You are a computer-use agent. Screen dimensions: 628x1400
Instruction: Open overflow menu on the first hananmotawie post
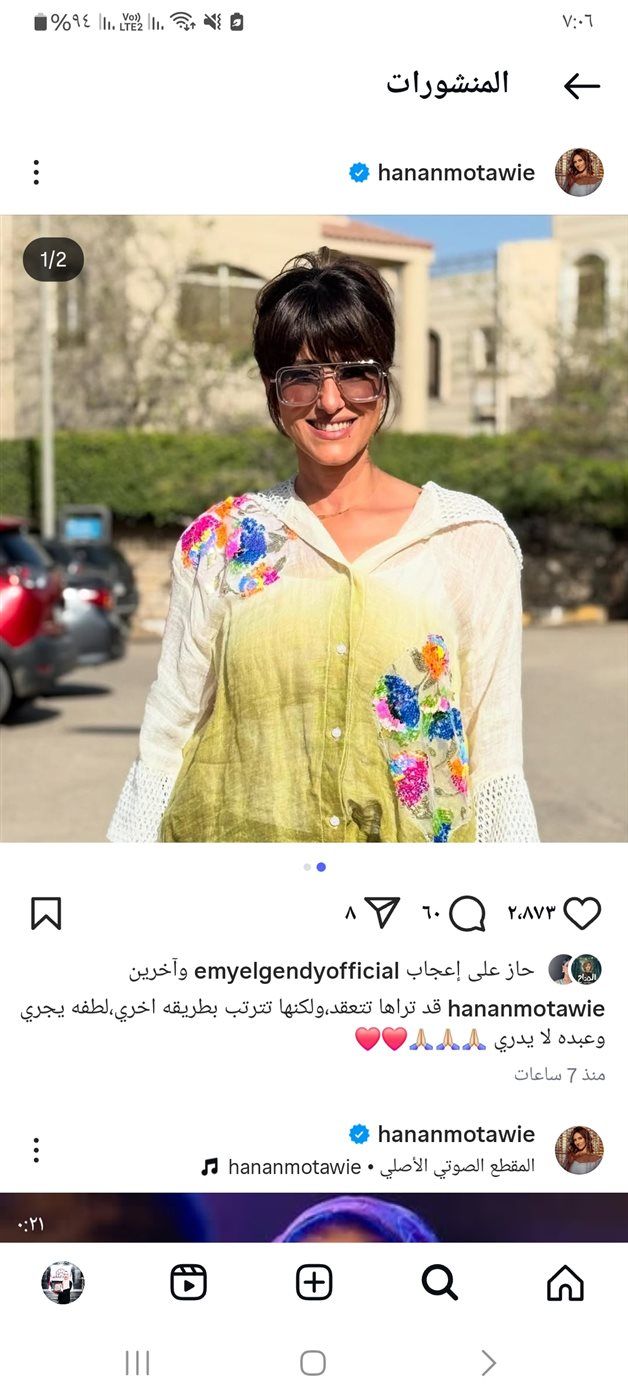click(36, 172)
